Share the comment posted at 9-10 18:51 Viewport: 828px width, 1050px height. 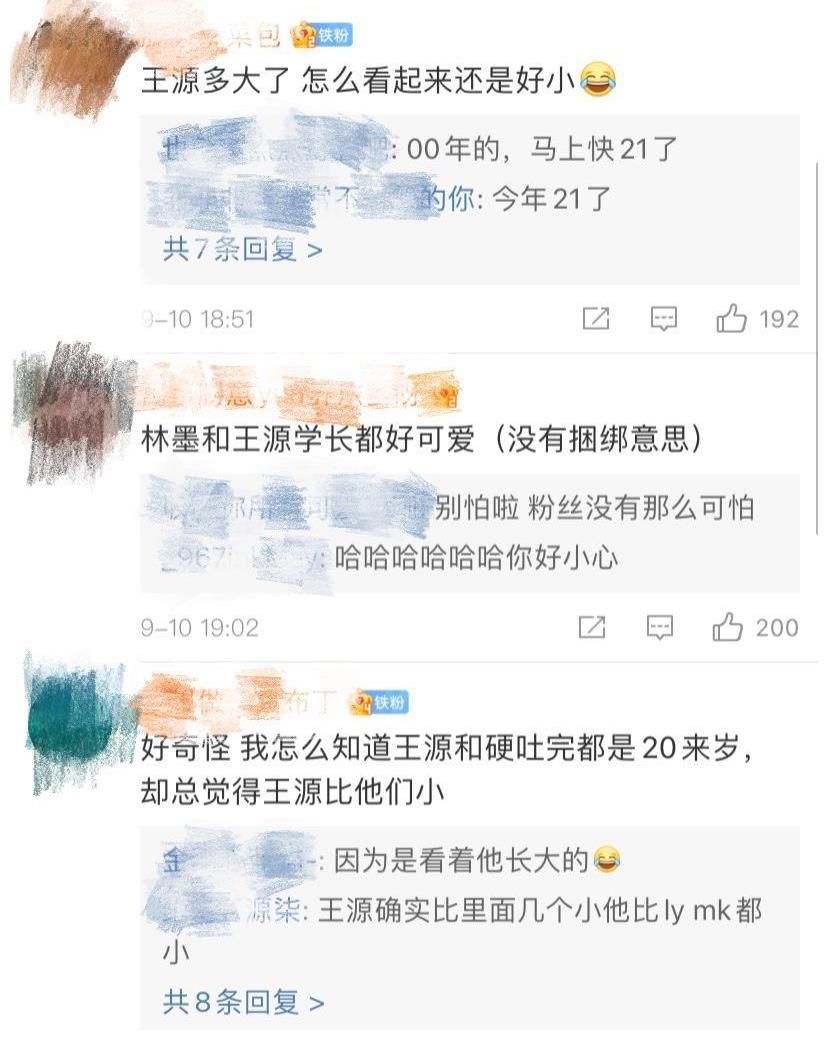pyautogui.click(x=596, y=319)
